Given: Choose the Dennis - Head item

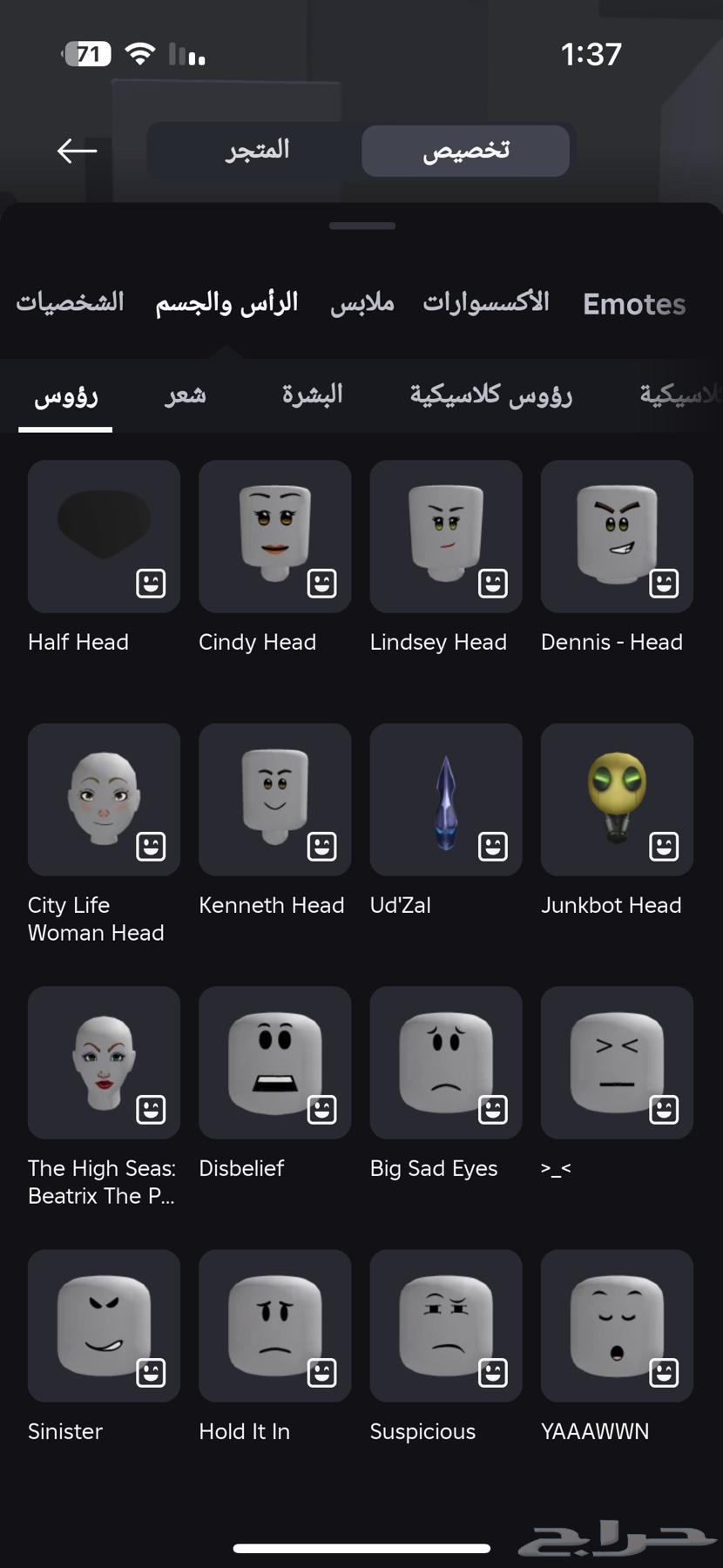Looking at the screenshot, I should [x=617, y=536].
